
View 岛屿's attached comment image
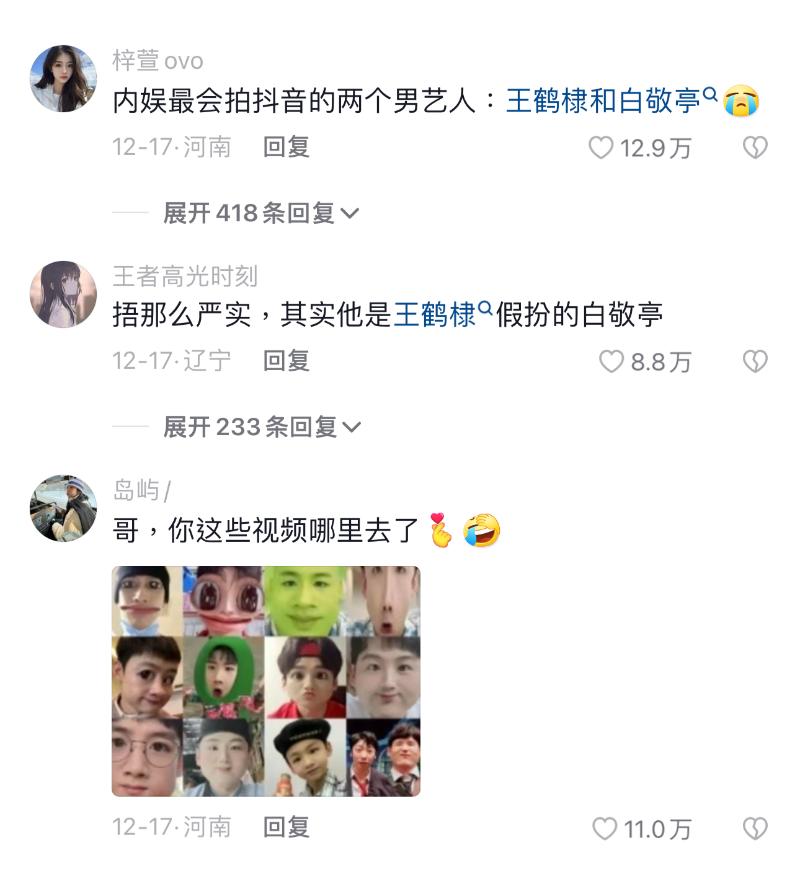point(266,681)
